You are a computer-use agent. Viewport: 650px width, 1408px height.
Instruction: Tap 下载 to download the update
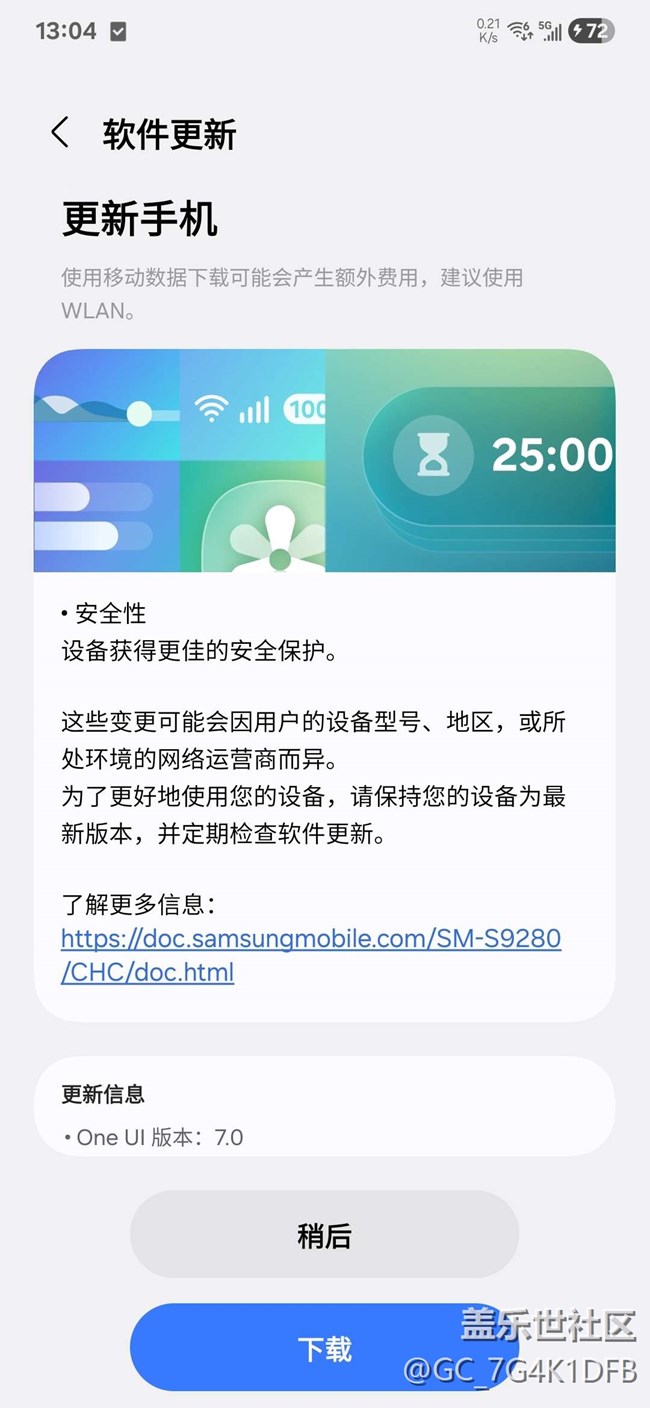click(x=324, y=1348)
